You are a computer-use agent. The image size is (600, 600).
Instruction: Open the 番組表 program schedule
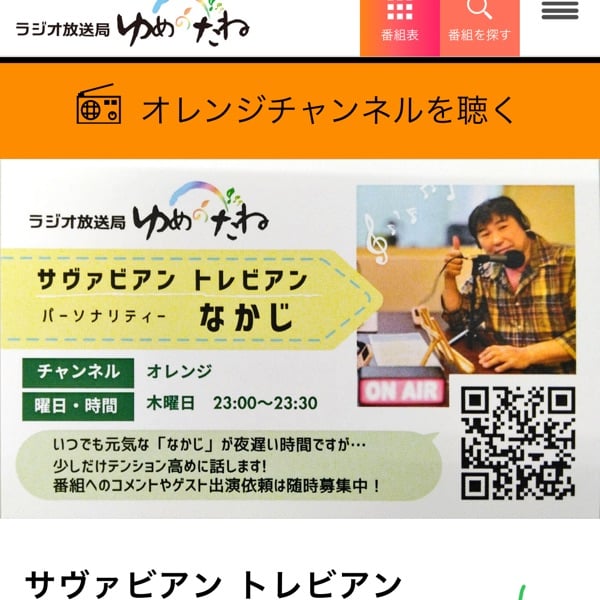(400, 24)
